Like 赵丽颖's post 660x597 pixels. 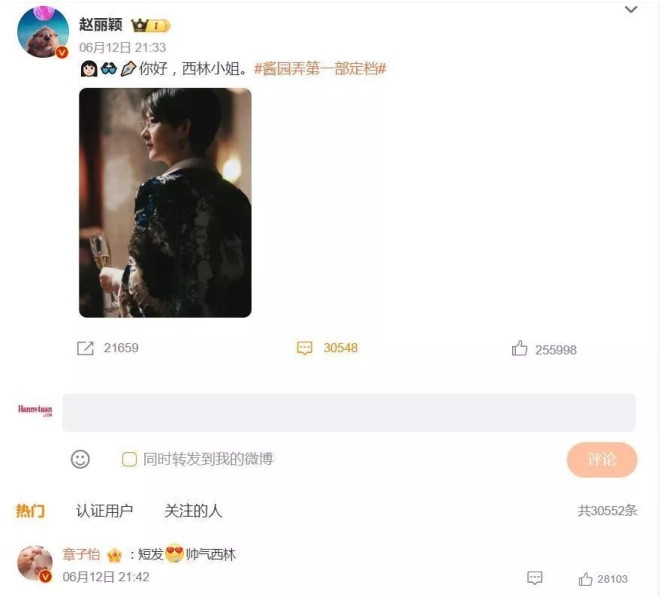pos(520,349)
